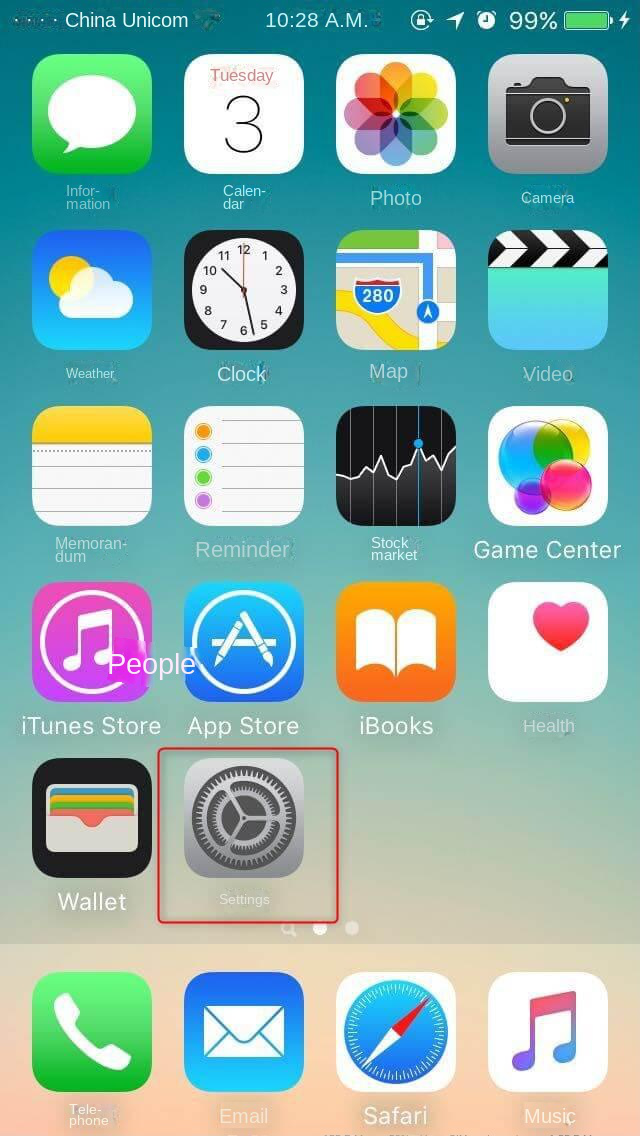This screenshot has height=1136, width=640.
Task: Open the iTunes Store
Action: tap(92, 642)
